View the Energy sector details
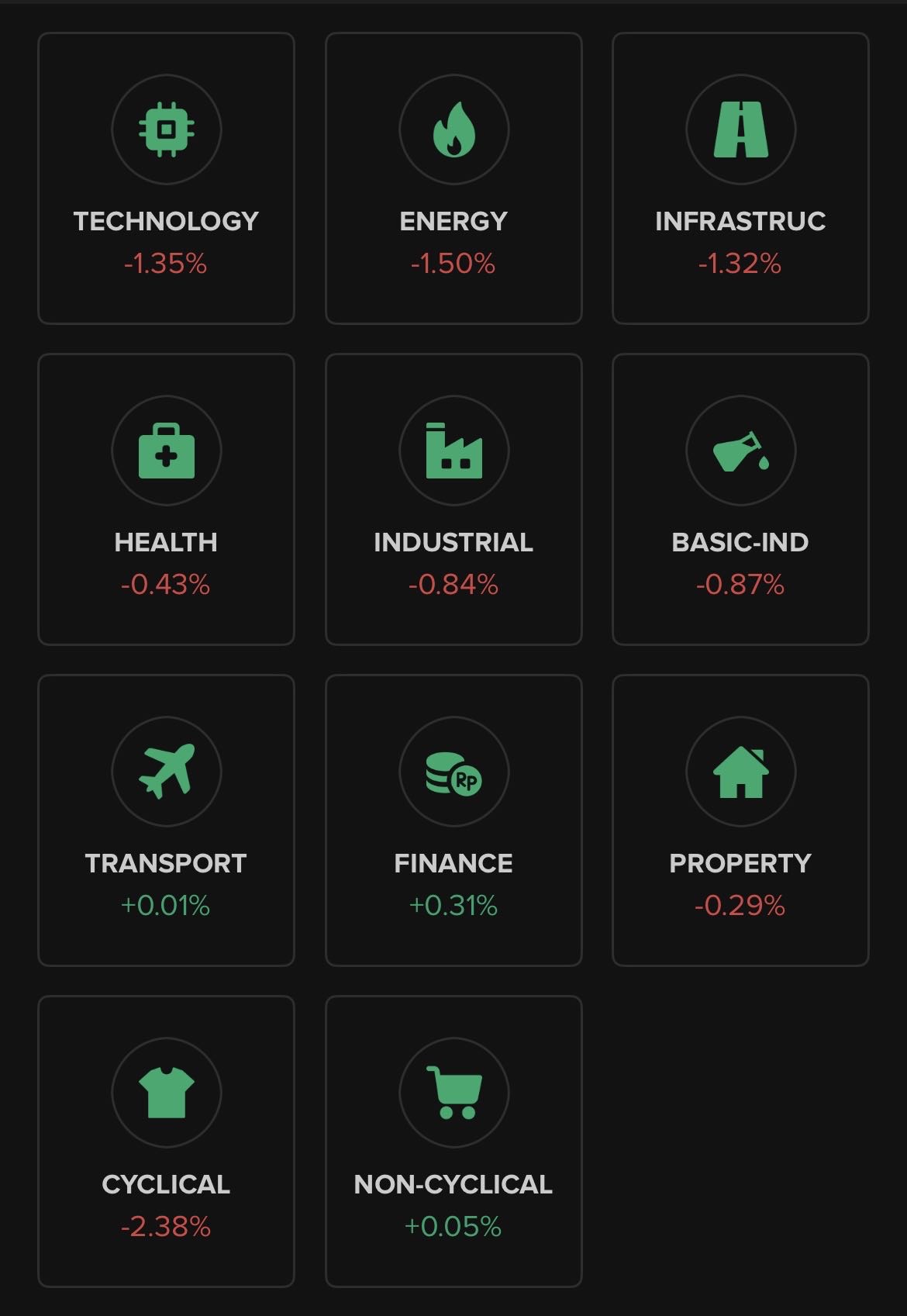The height and width of the screenshot is (1316, 907). [x=453, y=178]
